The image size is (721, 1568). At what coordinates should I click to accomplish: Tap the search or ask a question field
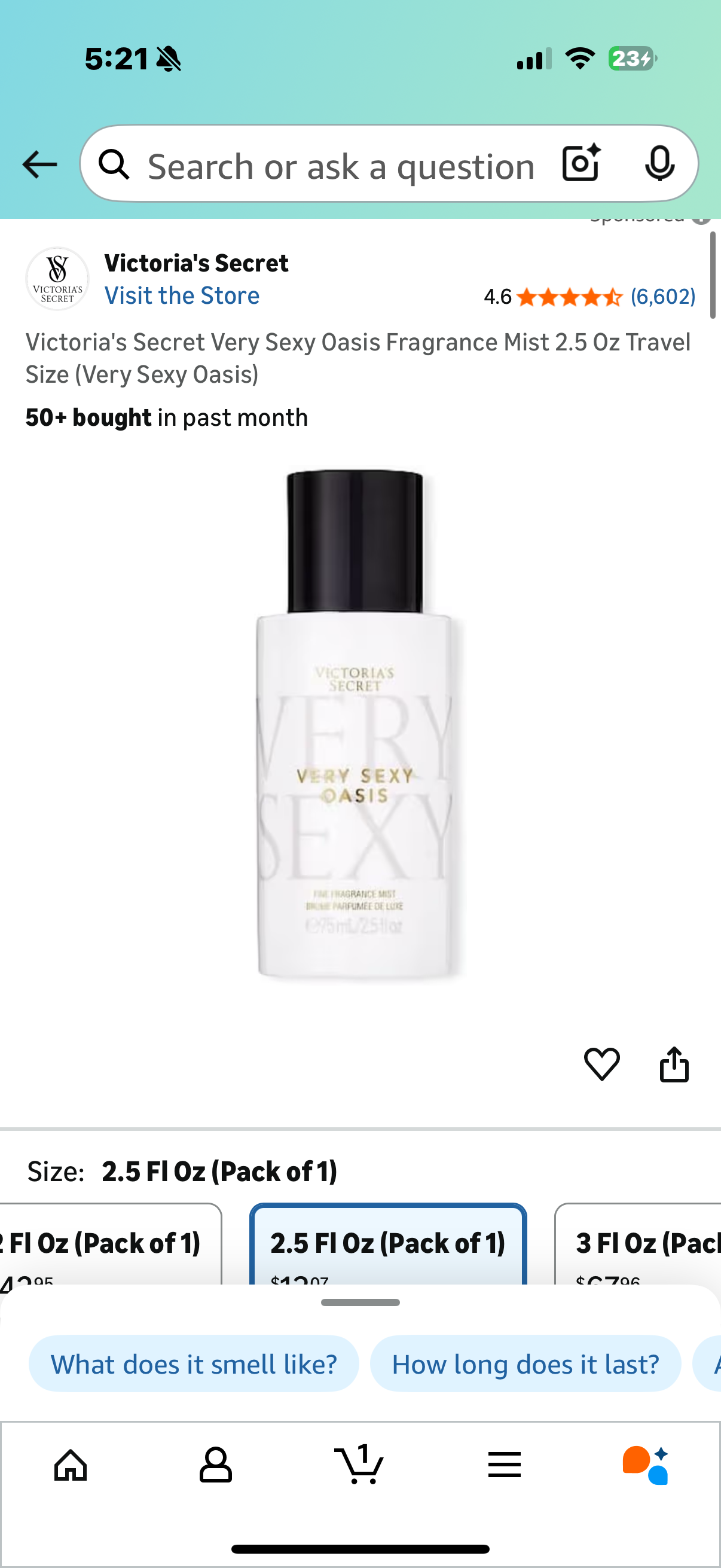(x=341, y=166)
